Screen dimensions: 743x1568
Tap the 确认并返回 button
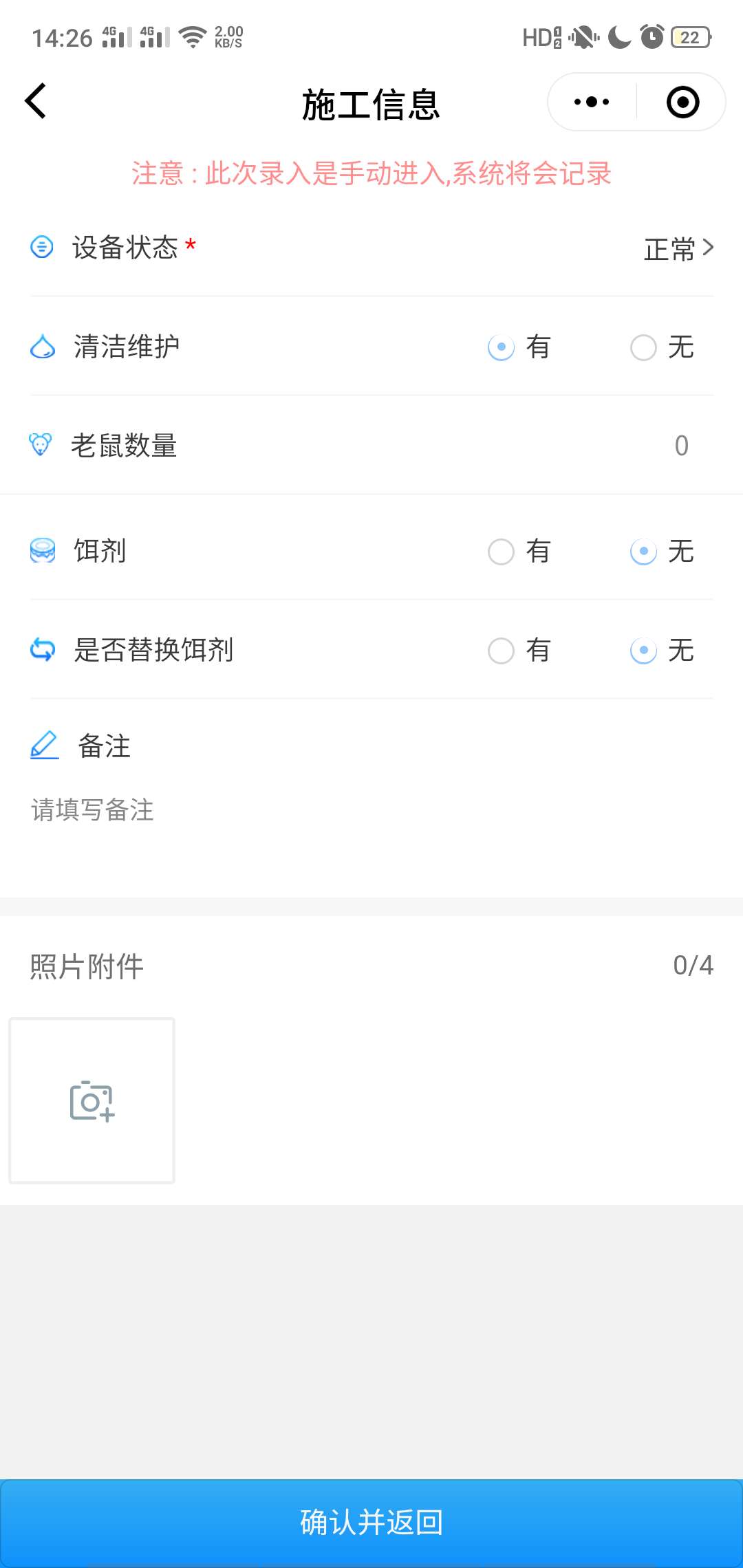click(371, 1523)
